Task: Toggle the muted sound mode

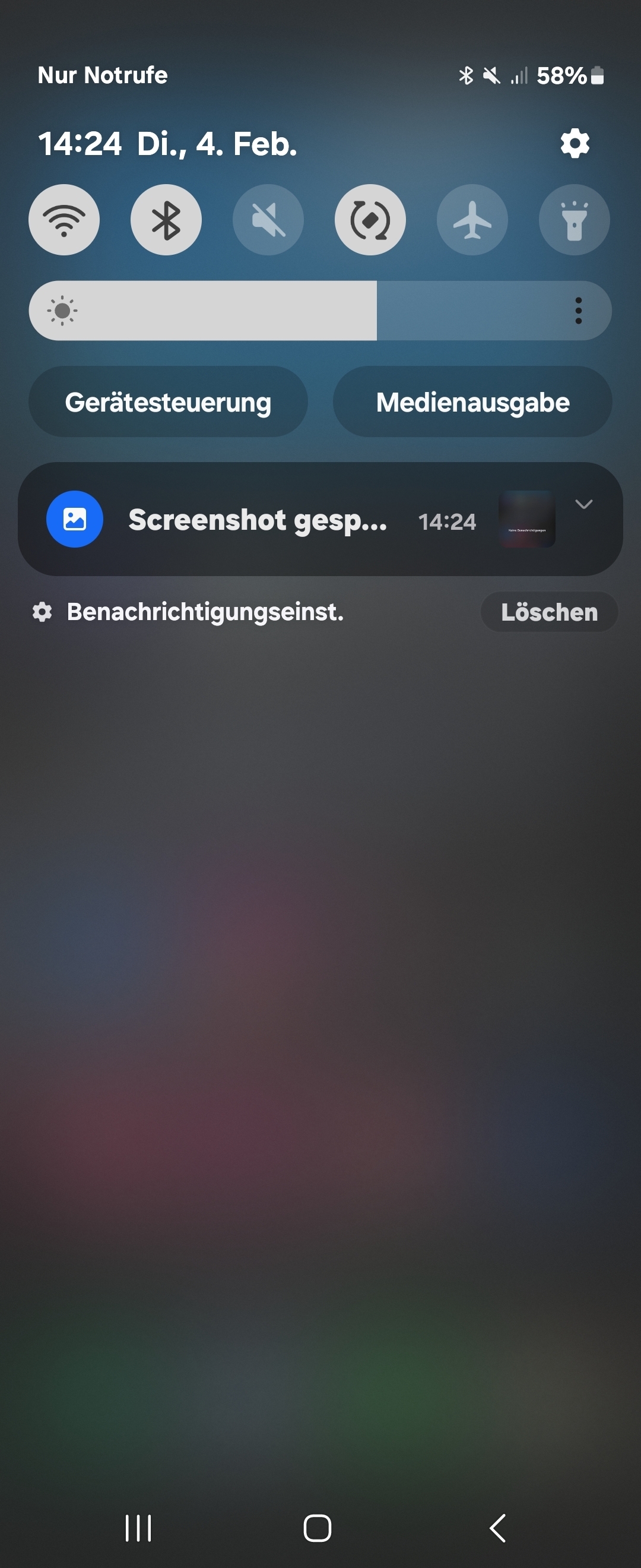Action: (x=268, y=220)
